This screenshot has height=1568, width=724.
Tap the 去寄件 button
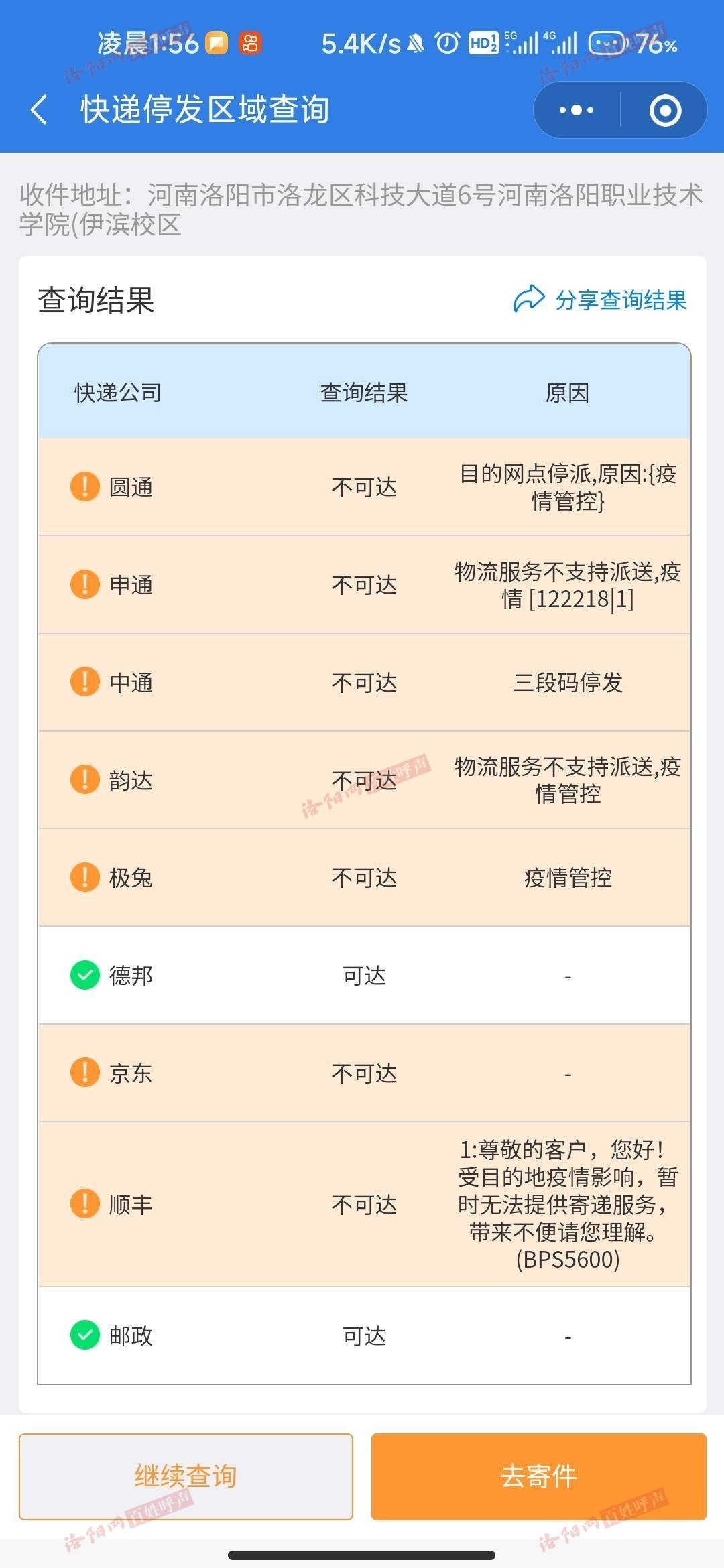538,1476
